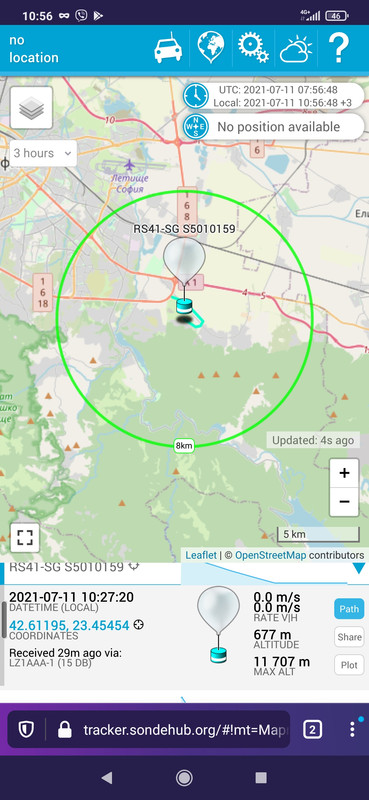The image size is (369, 800).
Task: Open settings gears icon
Action: point(253,48)
